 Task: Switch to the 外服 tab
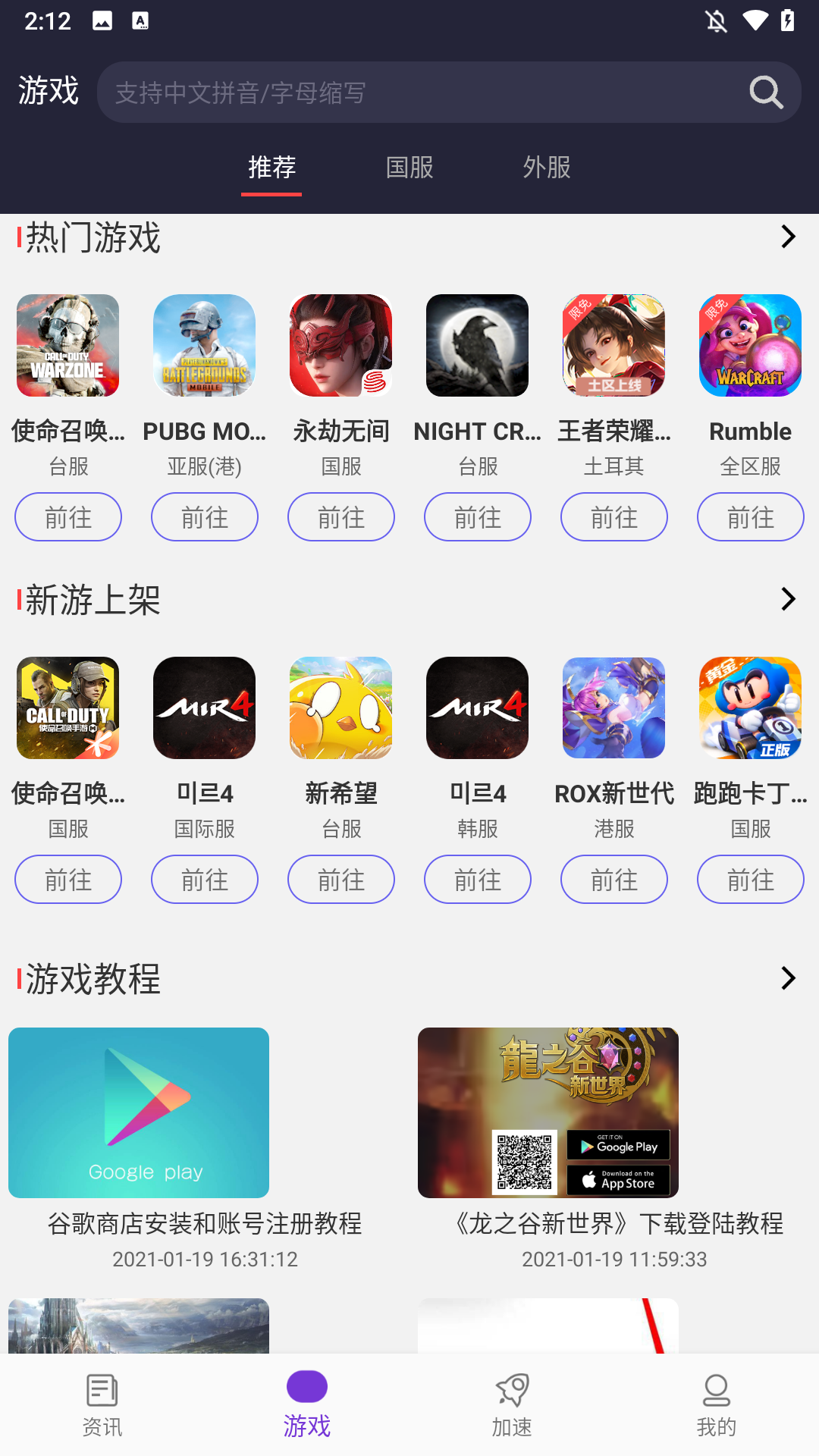point(544,168)
